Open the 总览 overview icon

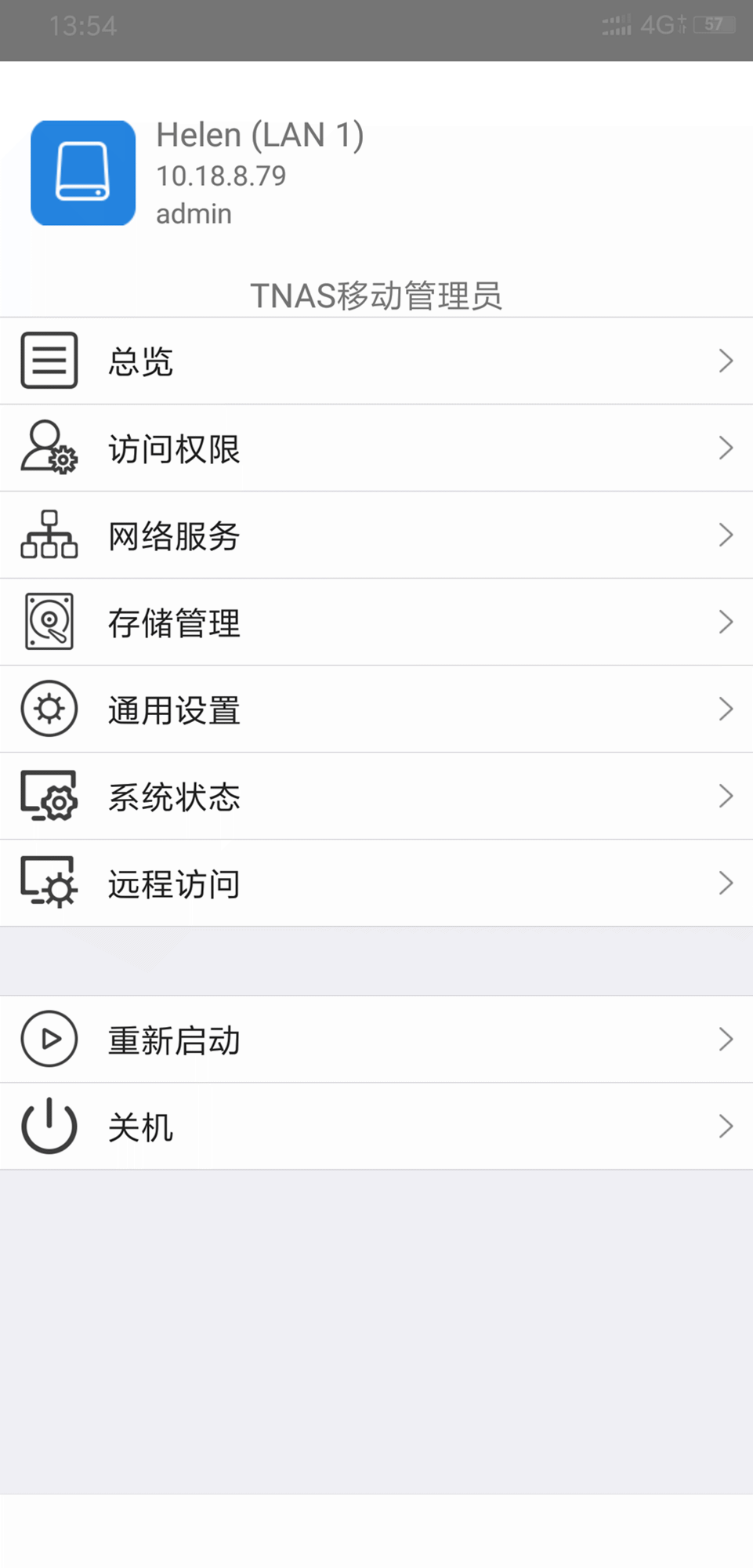pyautogui.click(x=49, y=361)
